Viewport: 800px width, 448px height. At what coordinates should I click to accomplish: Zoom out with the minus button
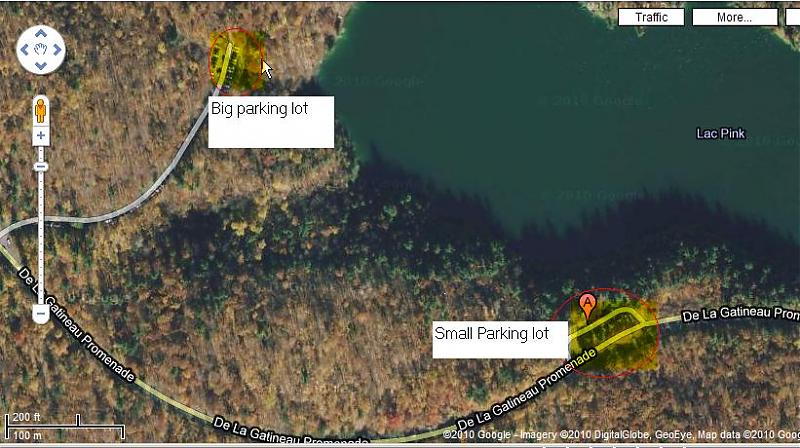click(41, 314)
